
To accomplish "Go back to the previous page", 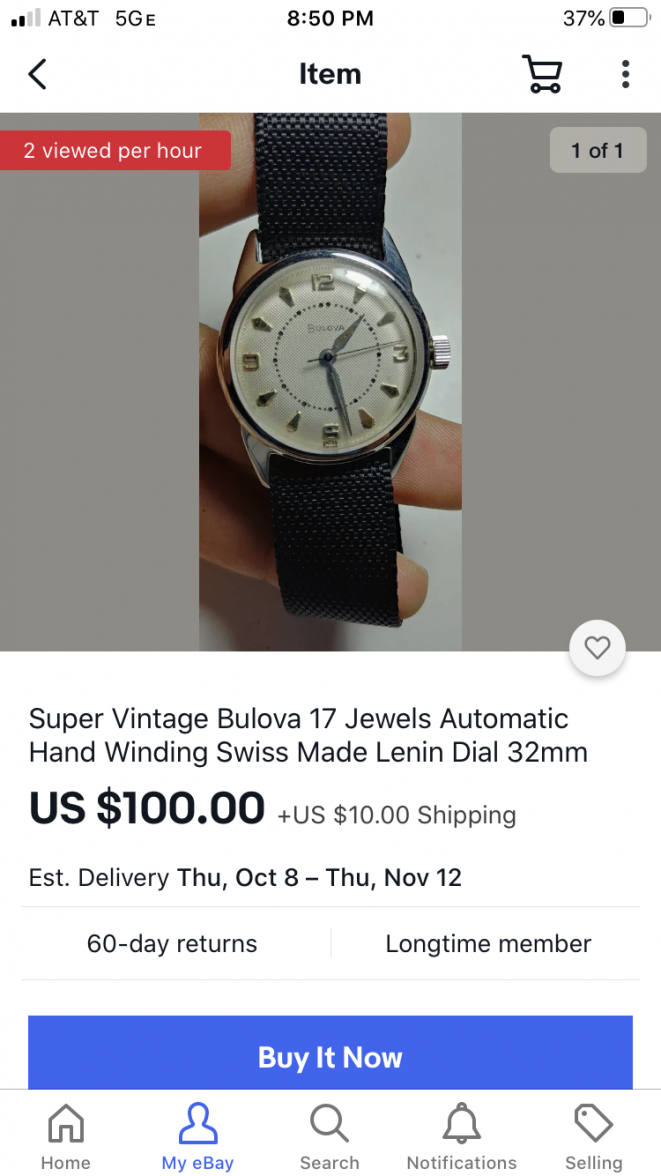I will coord(37,74).
